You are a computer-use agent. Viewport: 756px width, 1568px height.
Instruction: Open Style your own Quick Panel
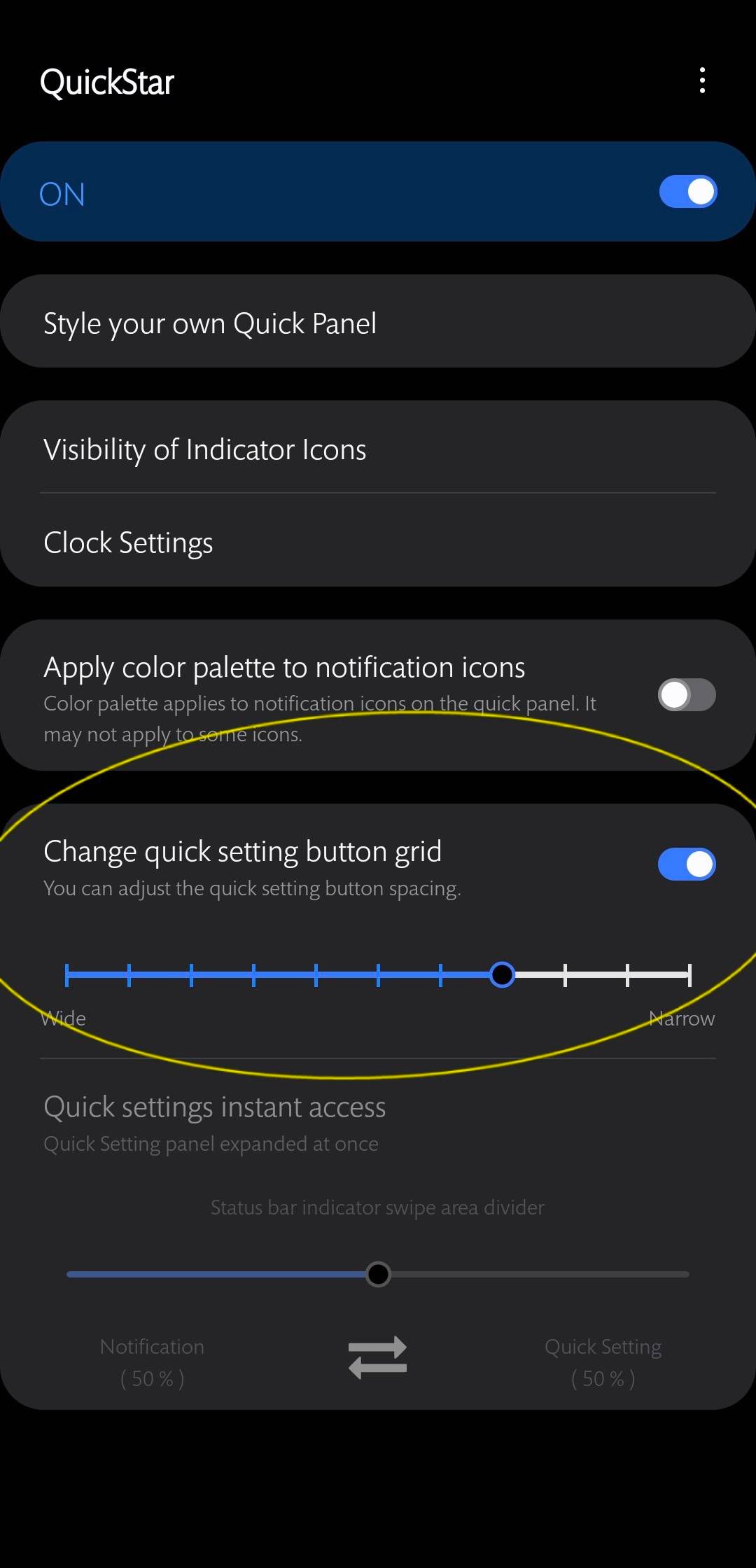tap(378, 323)
